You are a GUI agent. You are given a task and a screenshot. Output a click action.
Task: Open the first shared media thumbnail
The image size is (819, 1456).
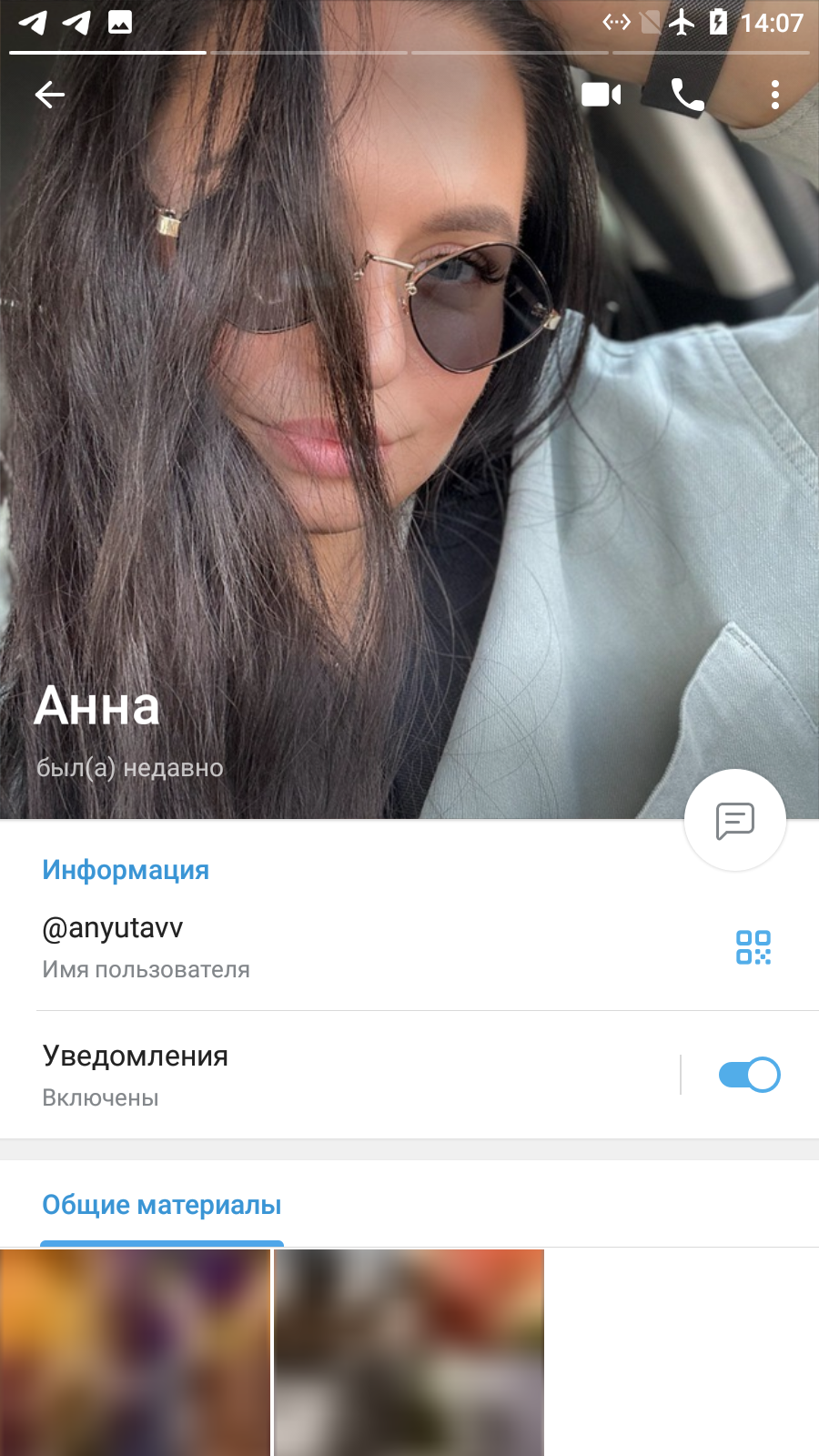click(135, 1352)
